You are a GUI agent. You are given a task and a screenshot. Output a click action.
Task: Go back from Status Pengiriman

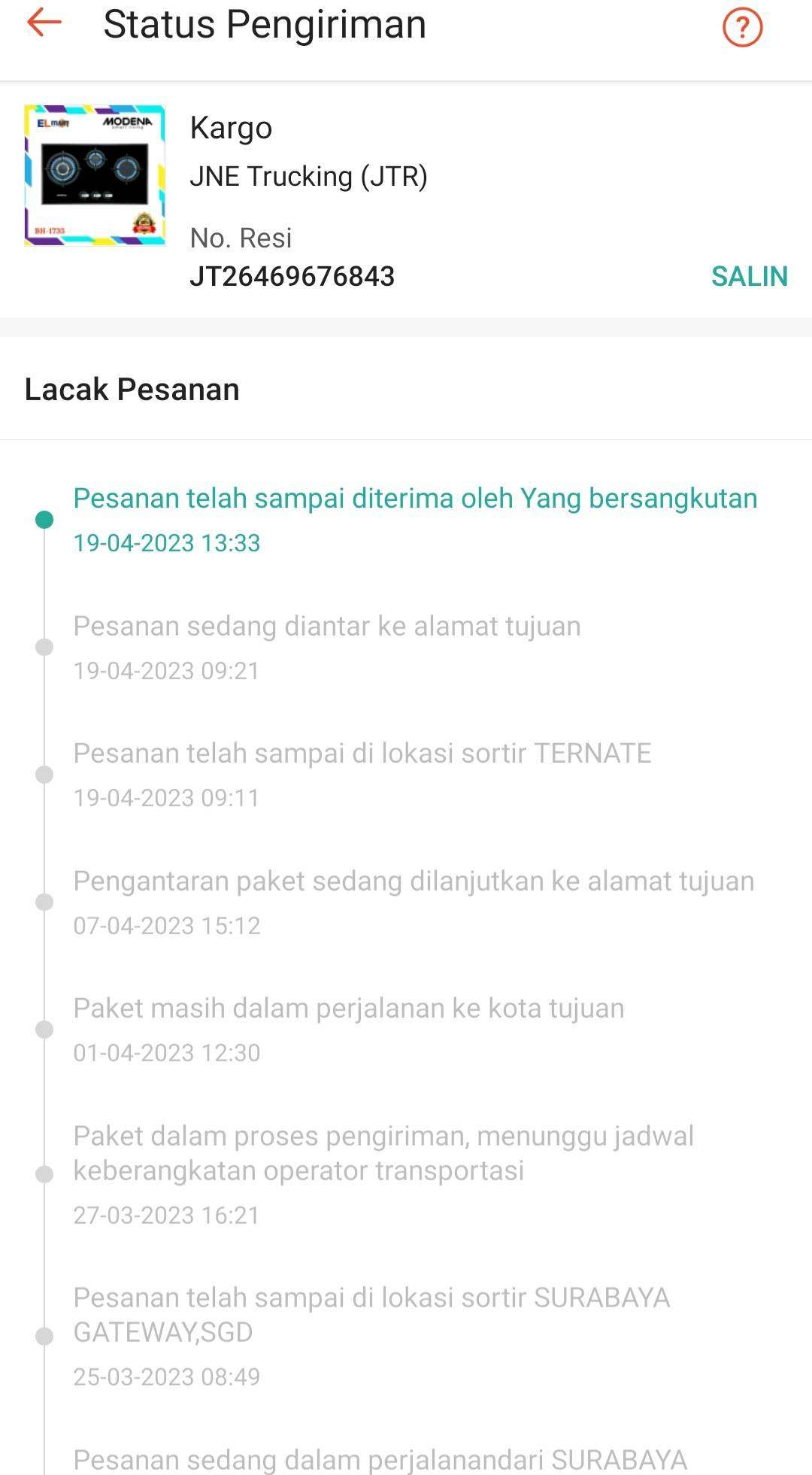click(44, 23)
